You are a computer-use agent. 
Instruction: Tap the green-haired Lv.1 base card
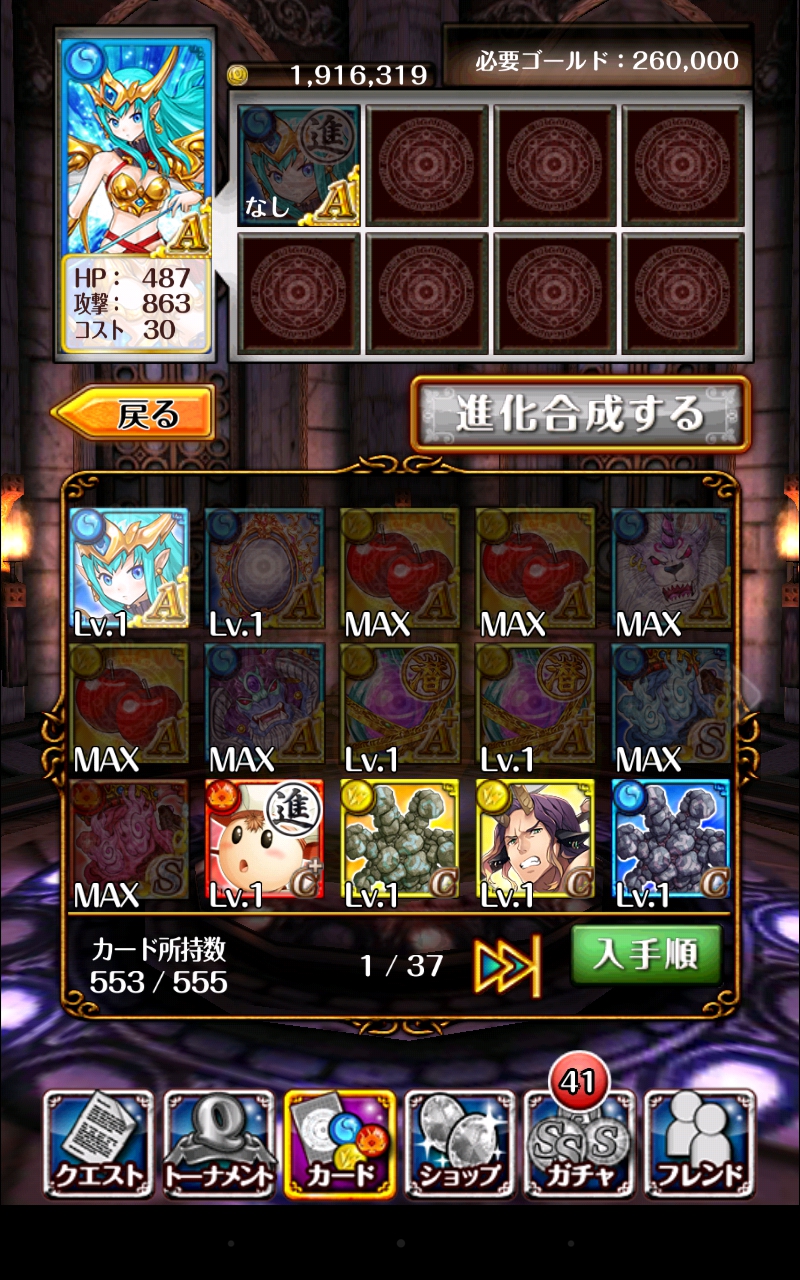coord(130,570)
